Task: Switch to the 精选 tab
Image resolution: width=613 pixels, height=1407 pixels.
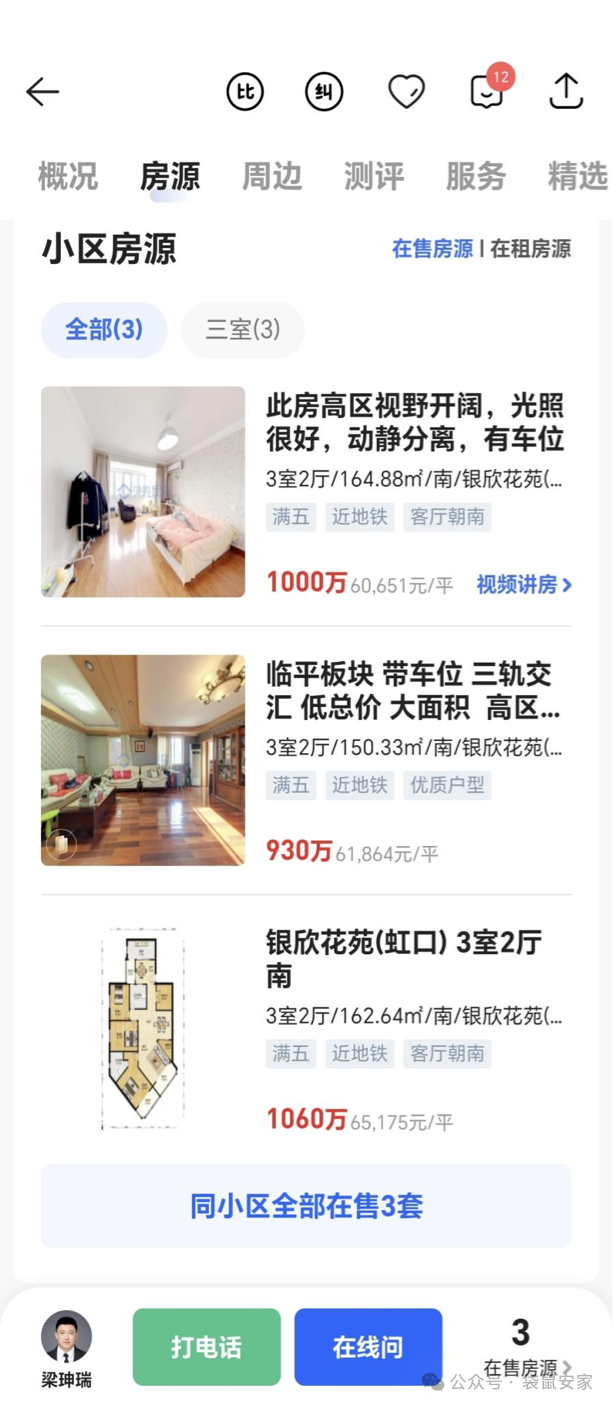Action: [577, 177]
